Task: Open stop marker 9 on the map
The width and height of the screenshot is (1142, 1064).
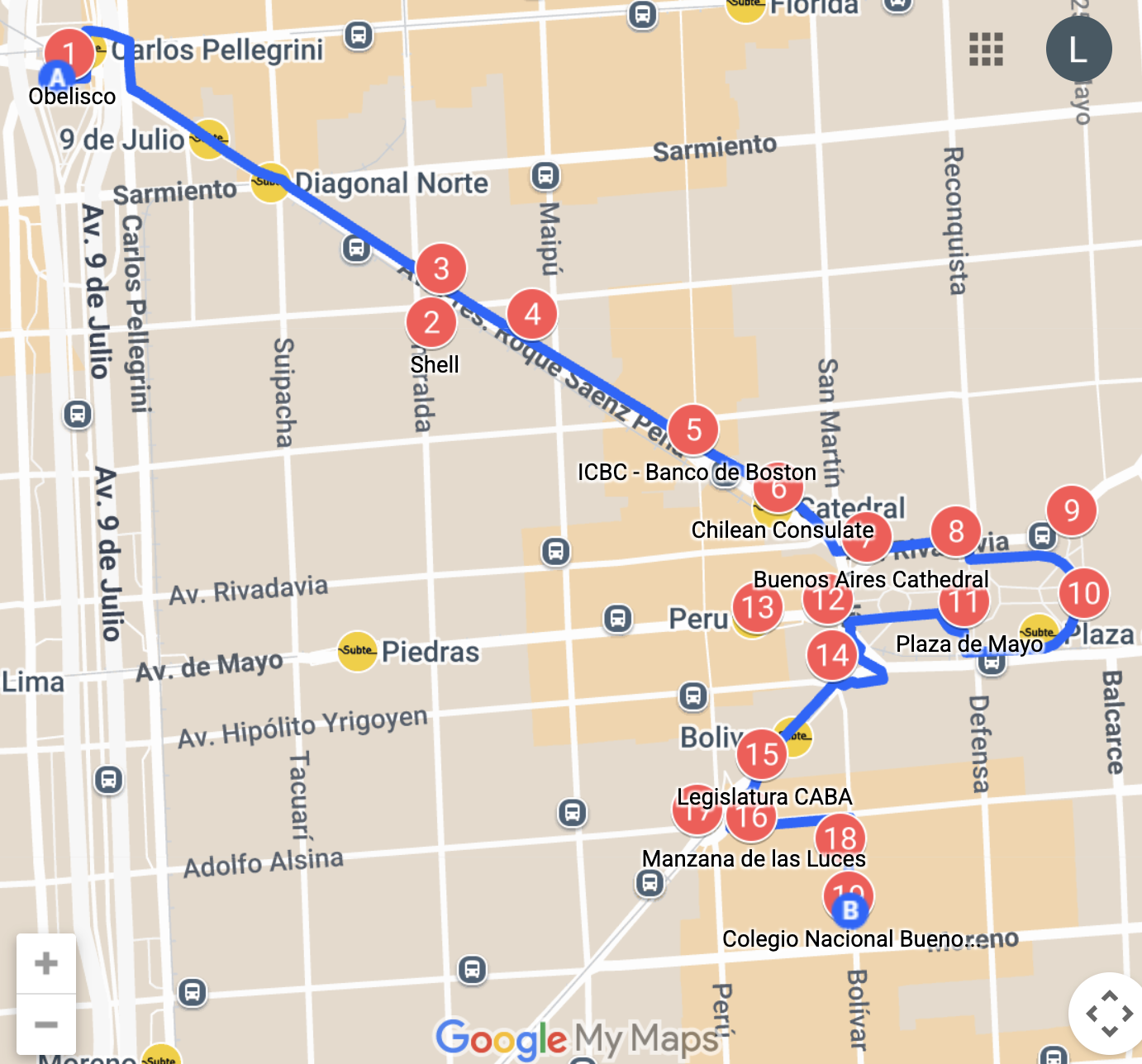Action: [1072, 510]
